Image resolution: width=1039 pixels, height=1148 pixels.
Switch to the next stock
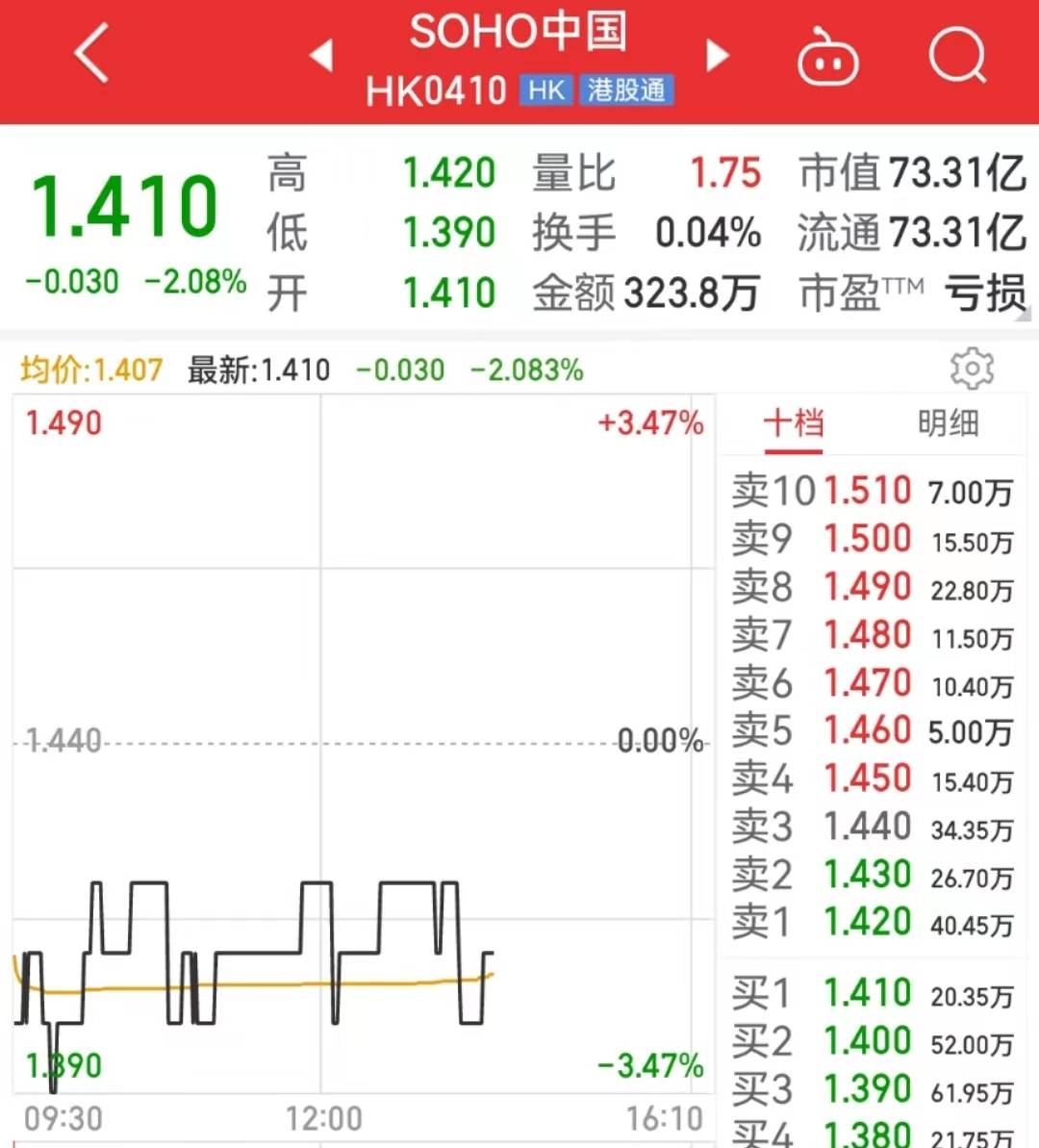(717, 56)
